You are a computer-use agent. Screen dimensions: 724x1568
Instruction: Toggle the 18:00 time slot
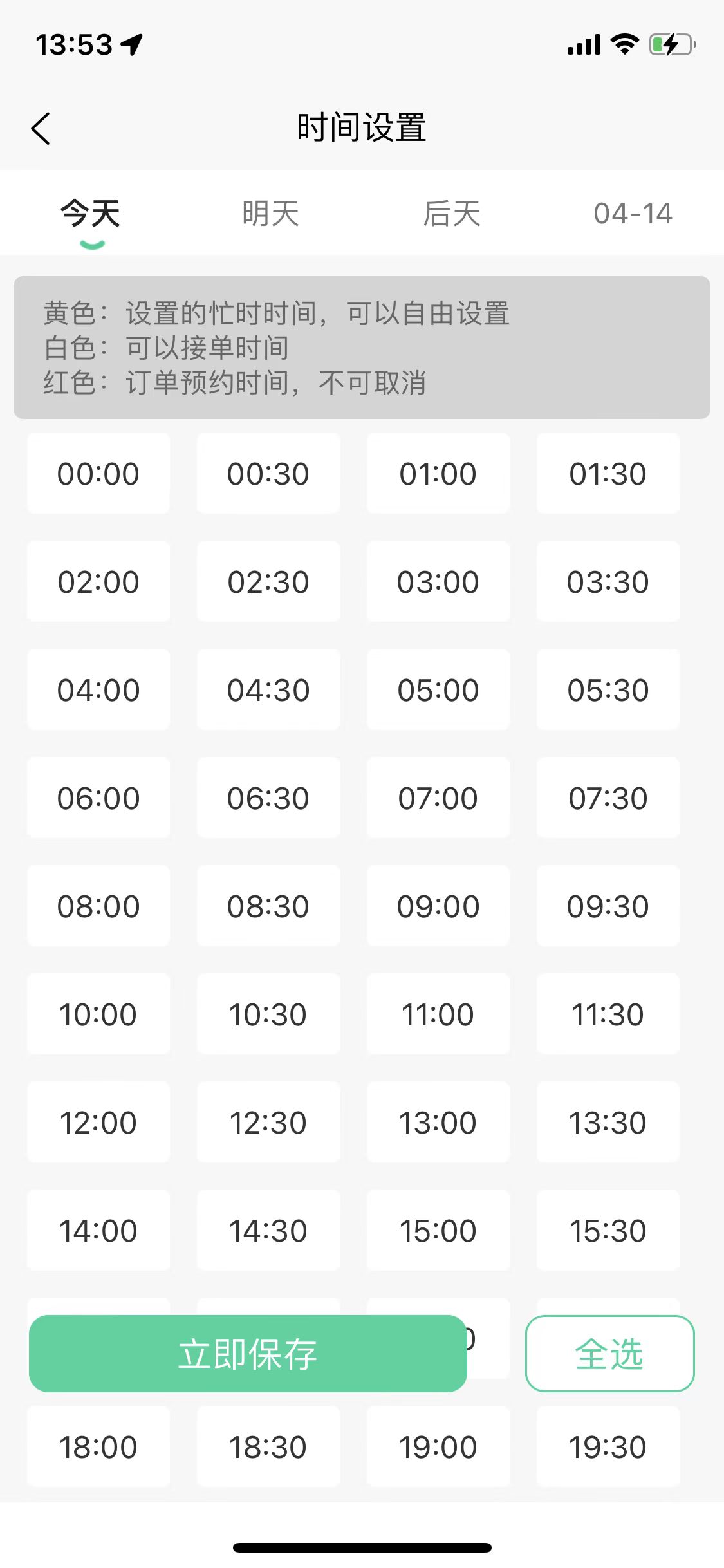pyautogui.click(x=98, y=1446)
